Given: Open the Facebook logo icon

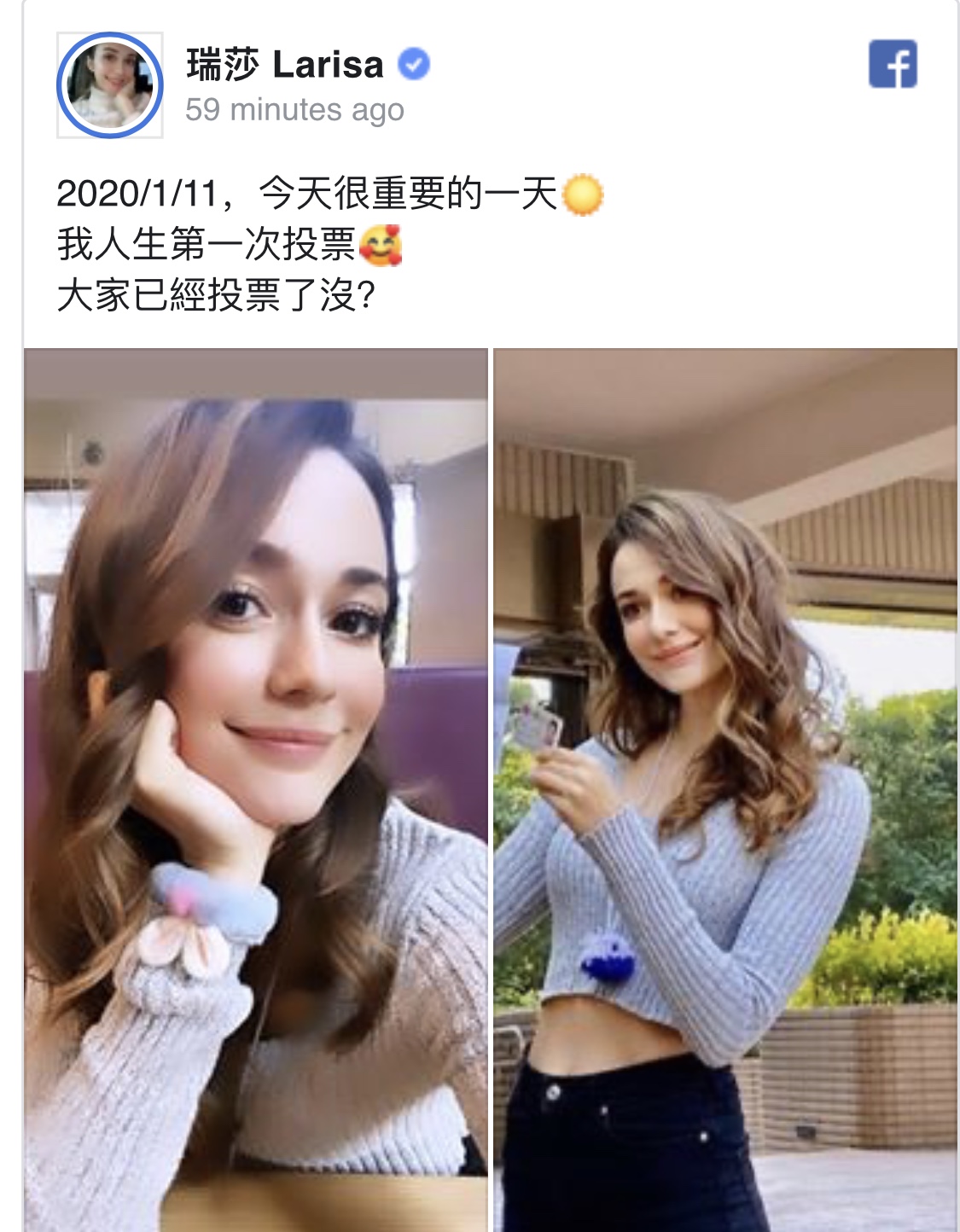Looking at the screenshot, I should click(x=893, y=64).
